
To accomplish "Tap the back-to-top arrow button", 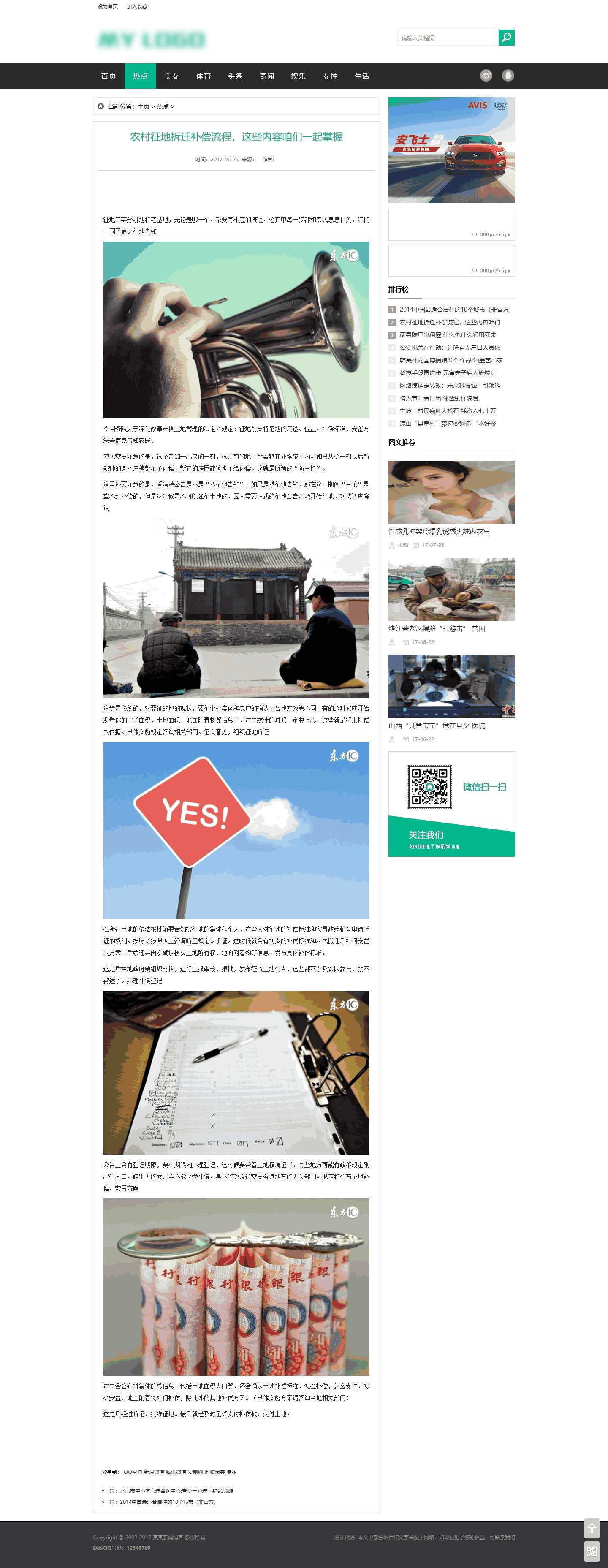I will coord(592,1527).
